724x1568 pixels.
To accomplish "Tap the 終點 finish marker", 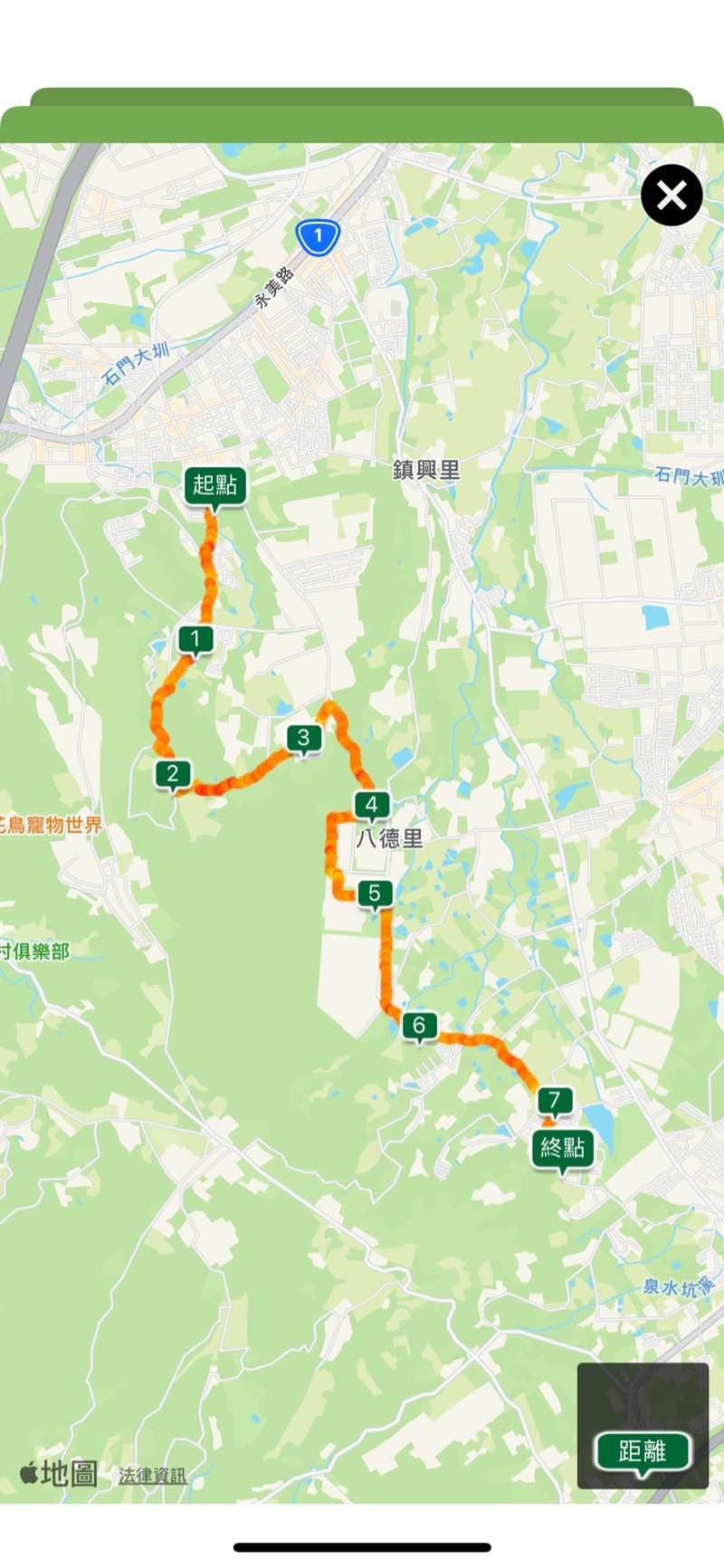I will point(563,1148).
